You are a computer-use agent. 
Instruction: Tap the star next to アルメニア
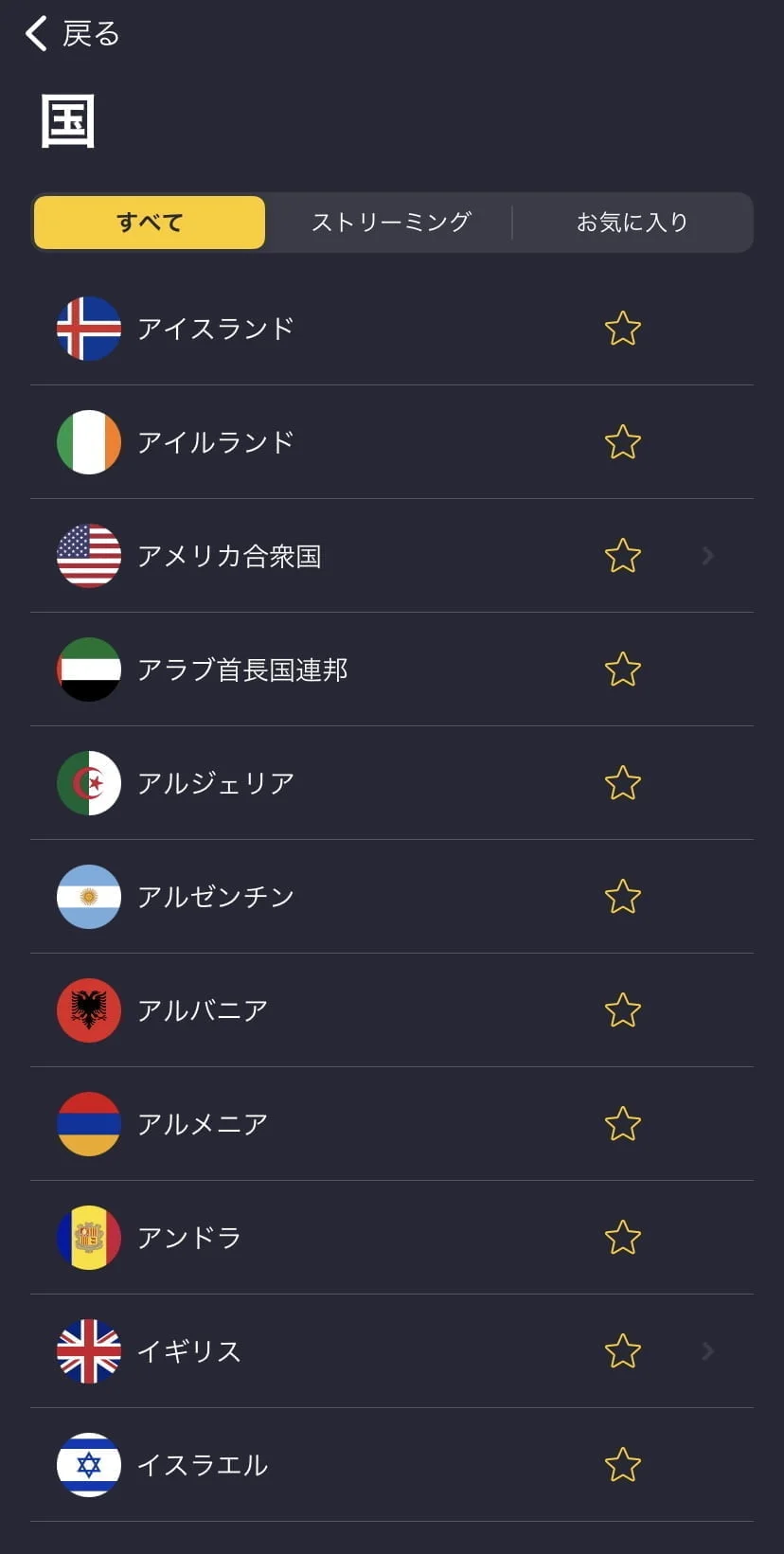[x=622, y=1124]
